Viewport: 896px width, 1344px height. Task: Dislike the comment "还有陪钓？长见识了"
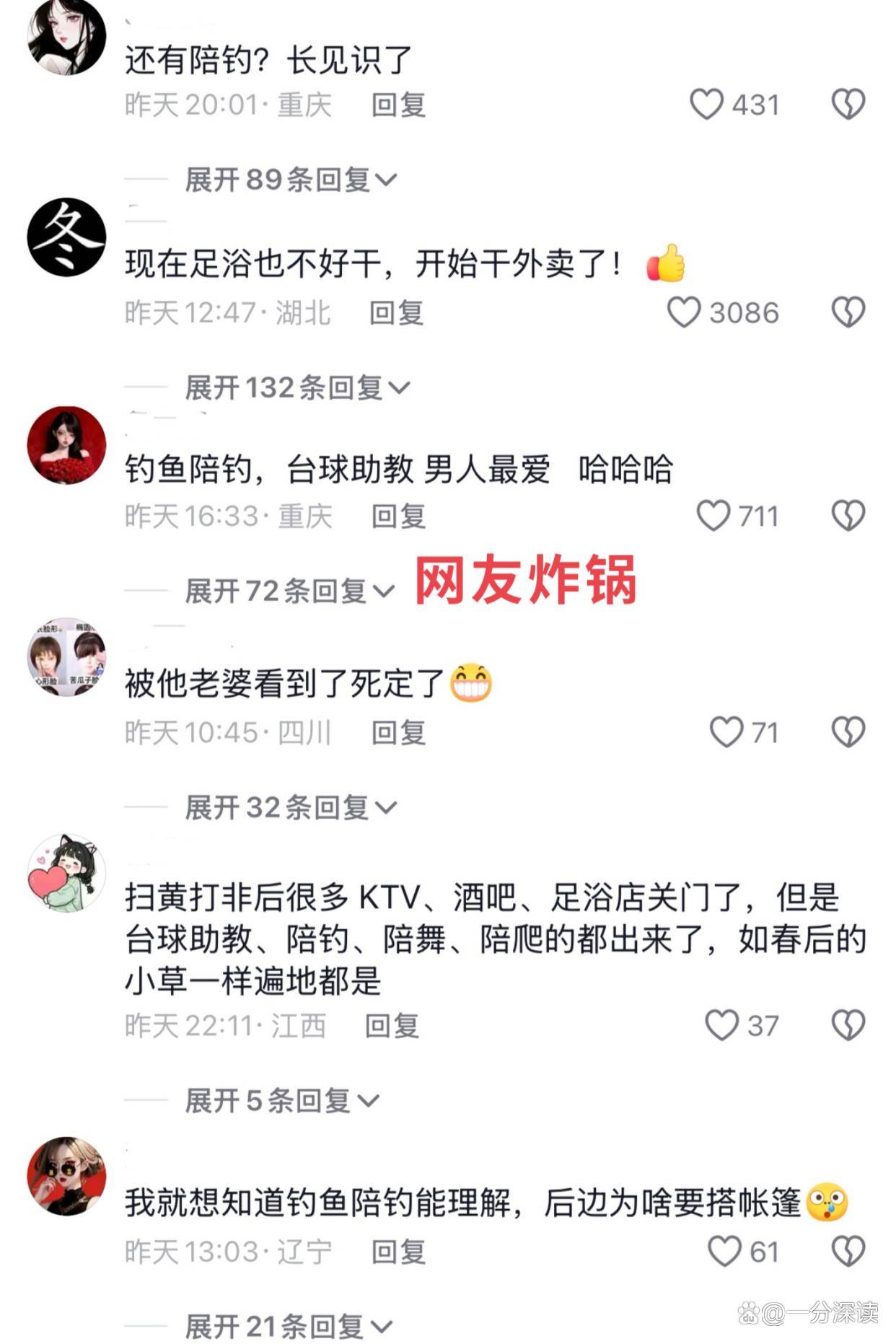point(848,105)
